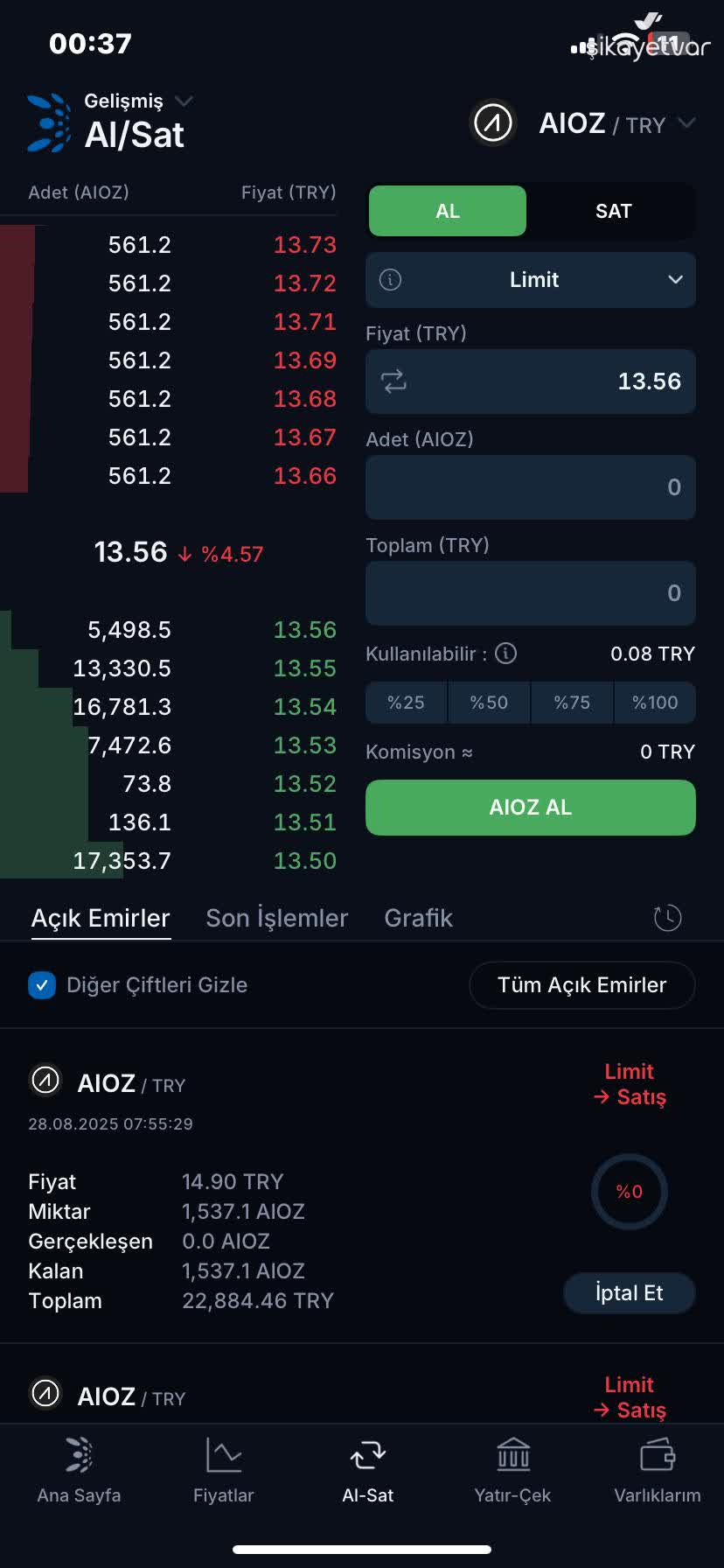Uncheck Diğer Çiftleri Gizle
724x1568 pixels.
41,985
